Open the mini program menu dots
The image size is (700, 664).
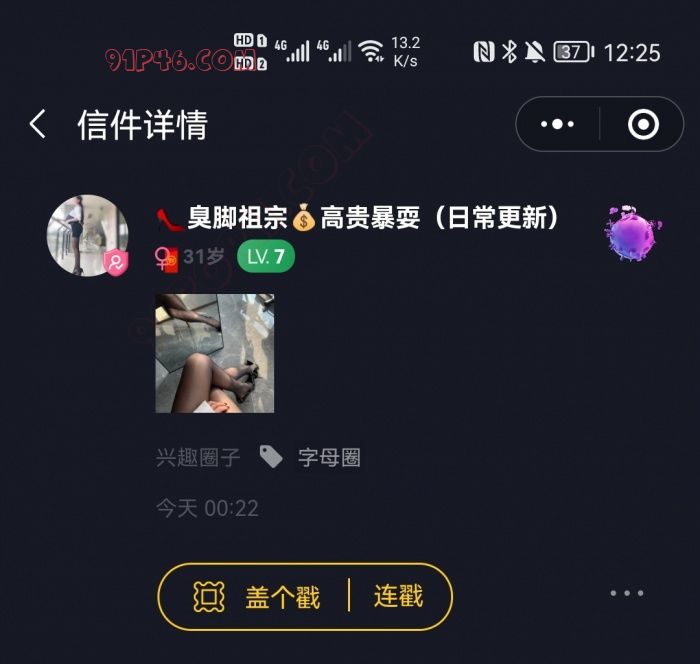(x=557, y=125)
